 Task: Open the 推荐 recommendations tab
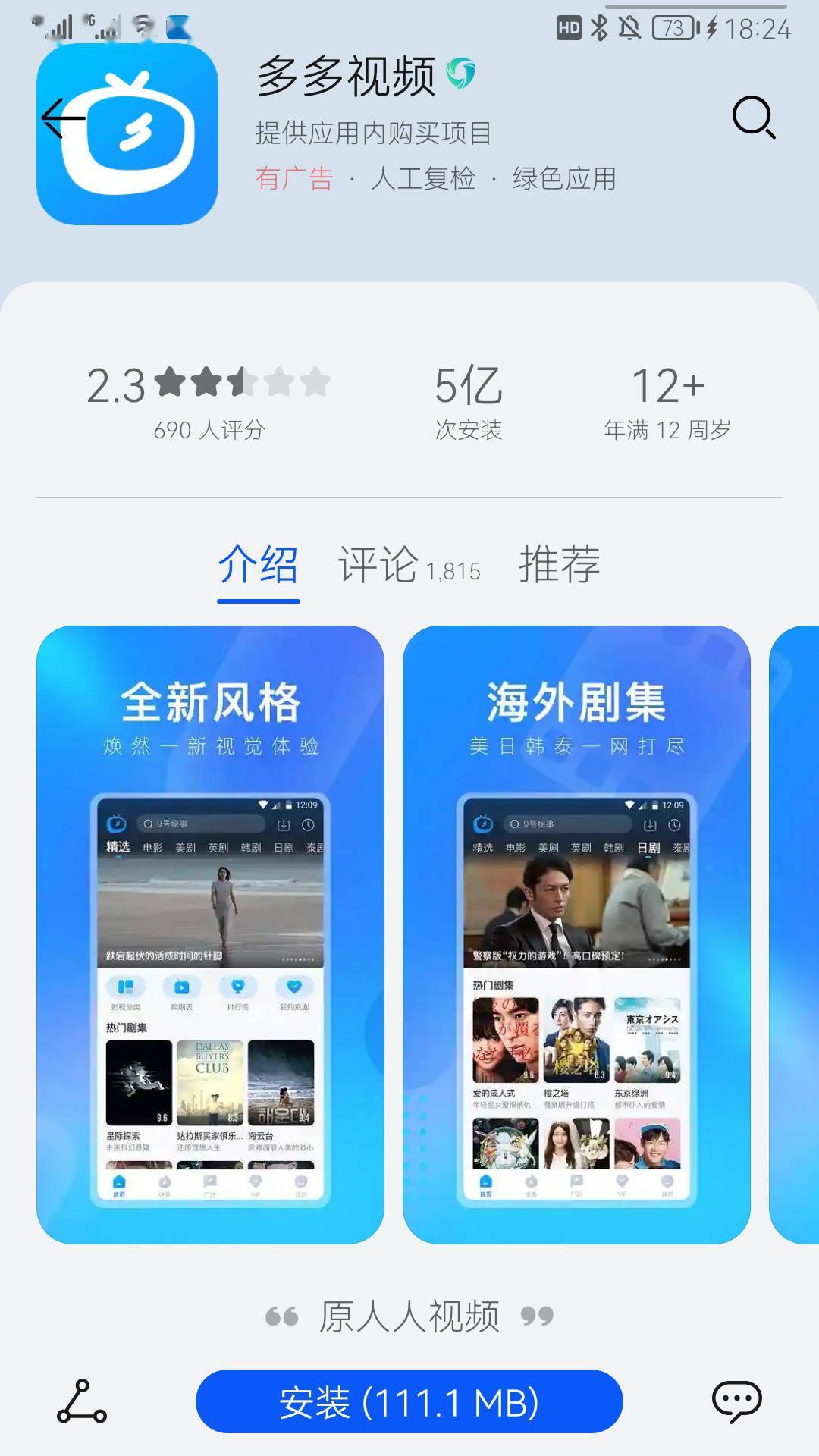561,566
